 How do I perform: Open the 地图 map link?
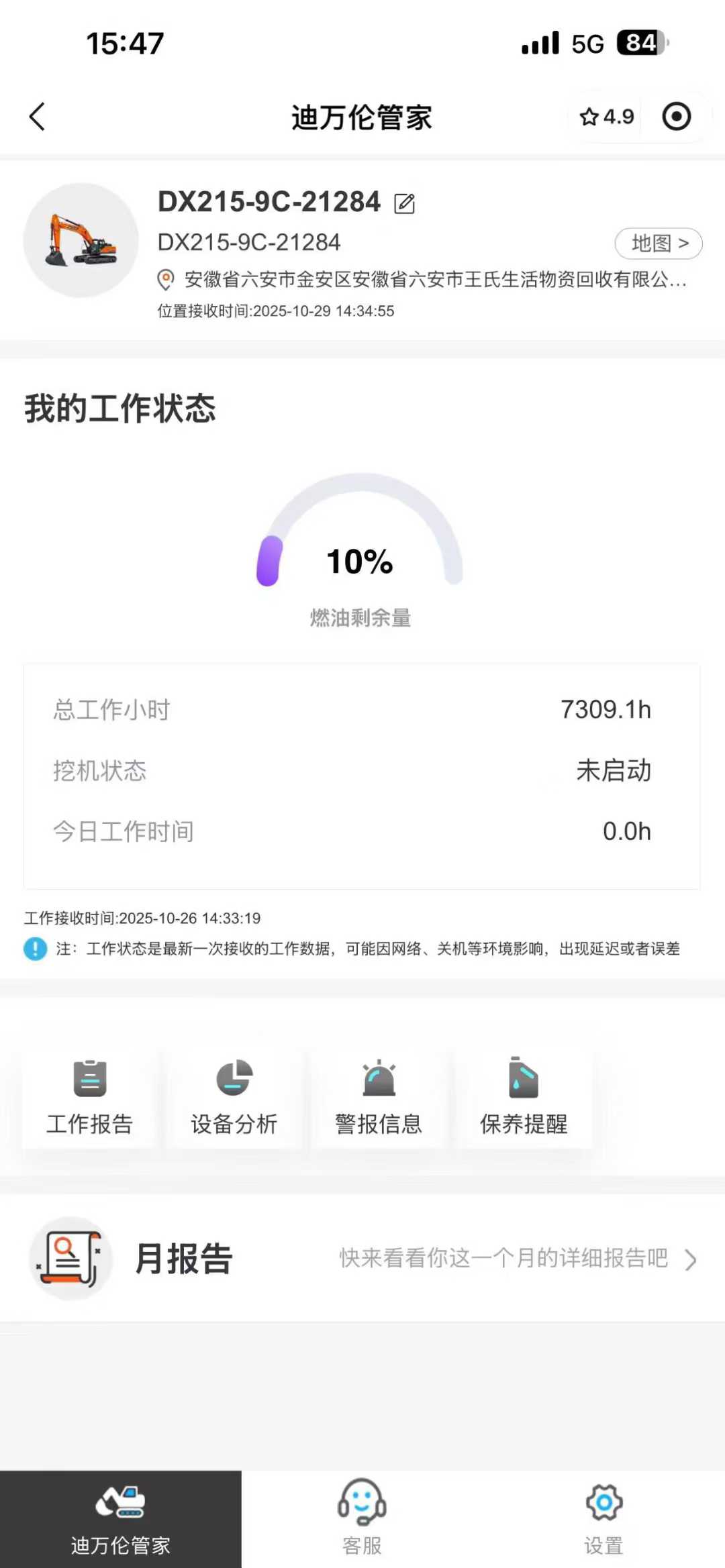[657, 243]
